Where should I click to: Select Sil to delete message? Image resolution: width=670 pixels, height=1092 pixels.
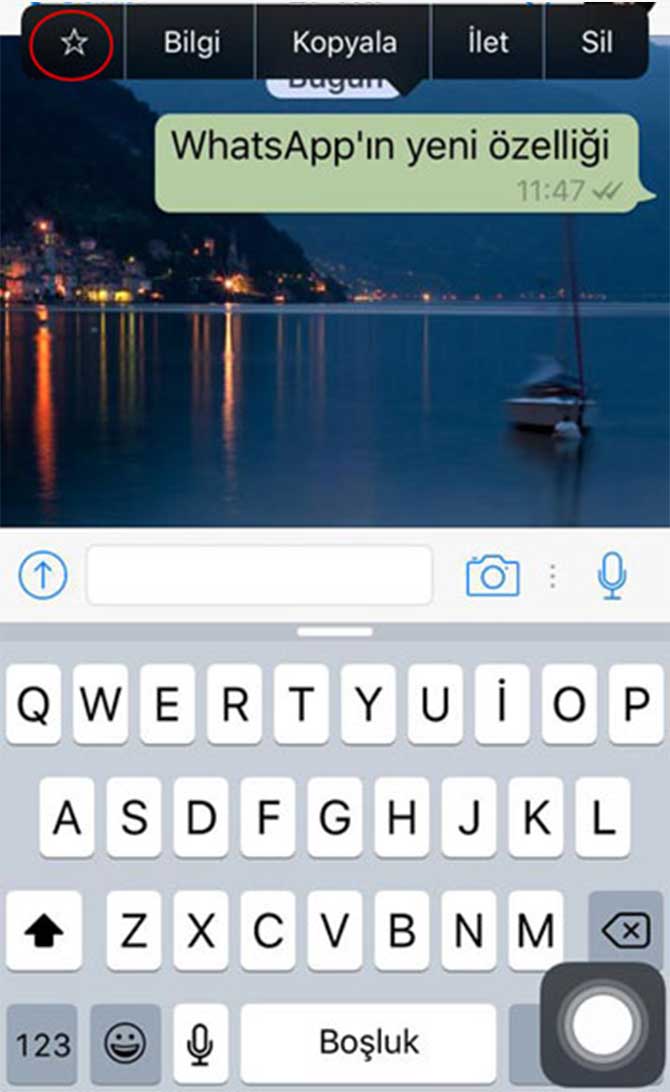597,43
